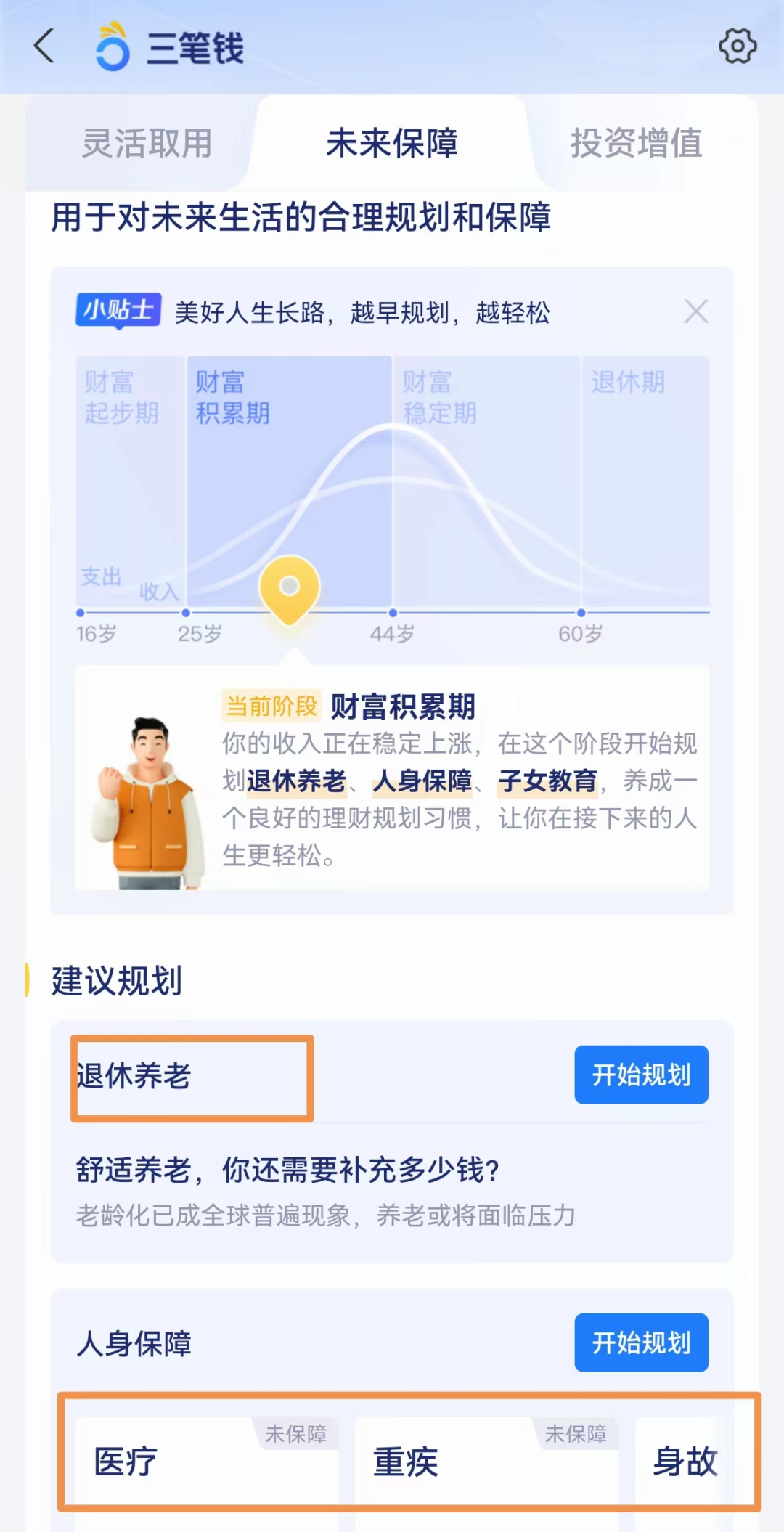The image size is (784, 1532).
Task: Go back using the top-left arrow
Action: pos(44,46)
